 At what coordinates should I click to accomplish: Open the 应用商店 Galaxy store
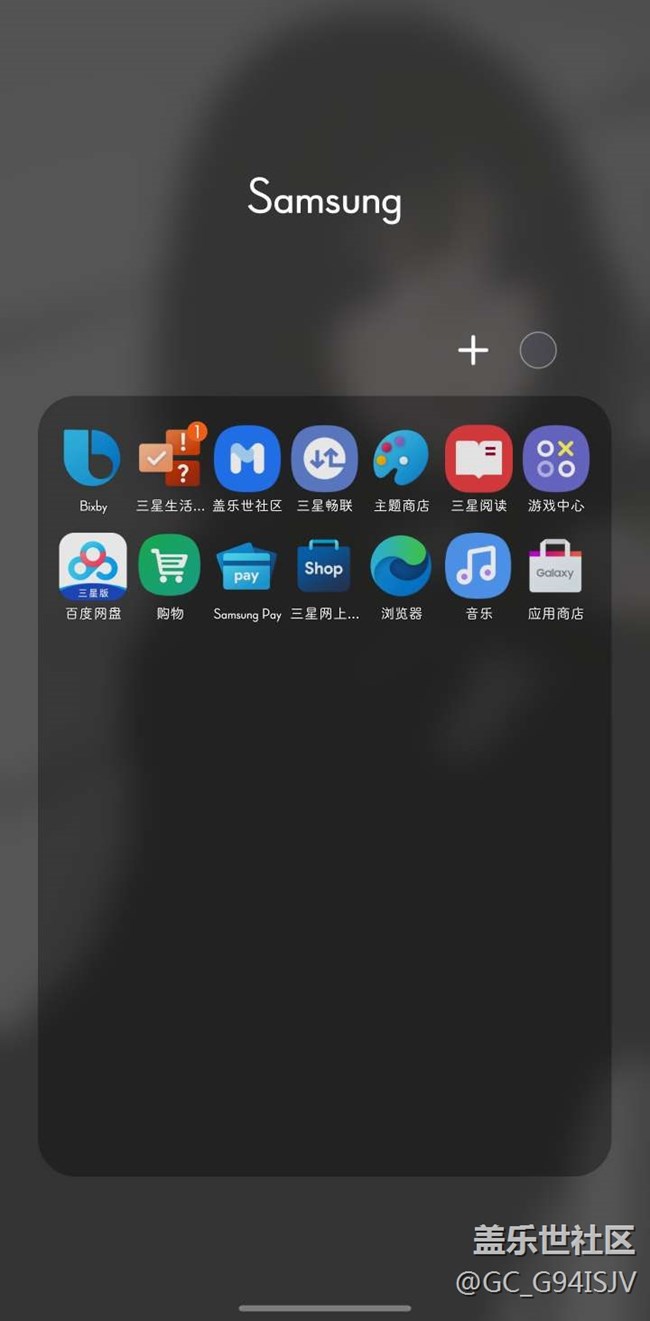555,566
